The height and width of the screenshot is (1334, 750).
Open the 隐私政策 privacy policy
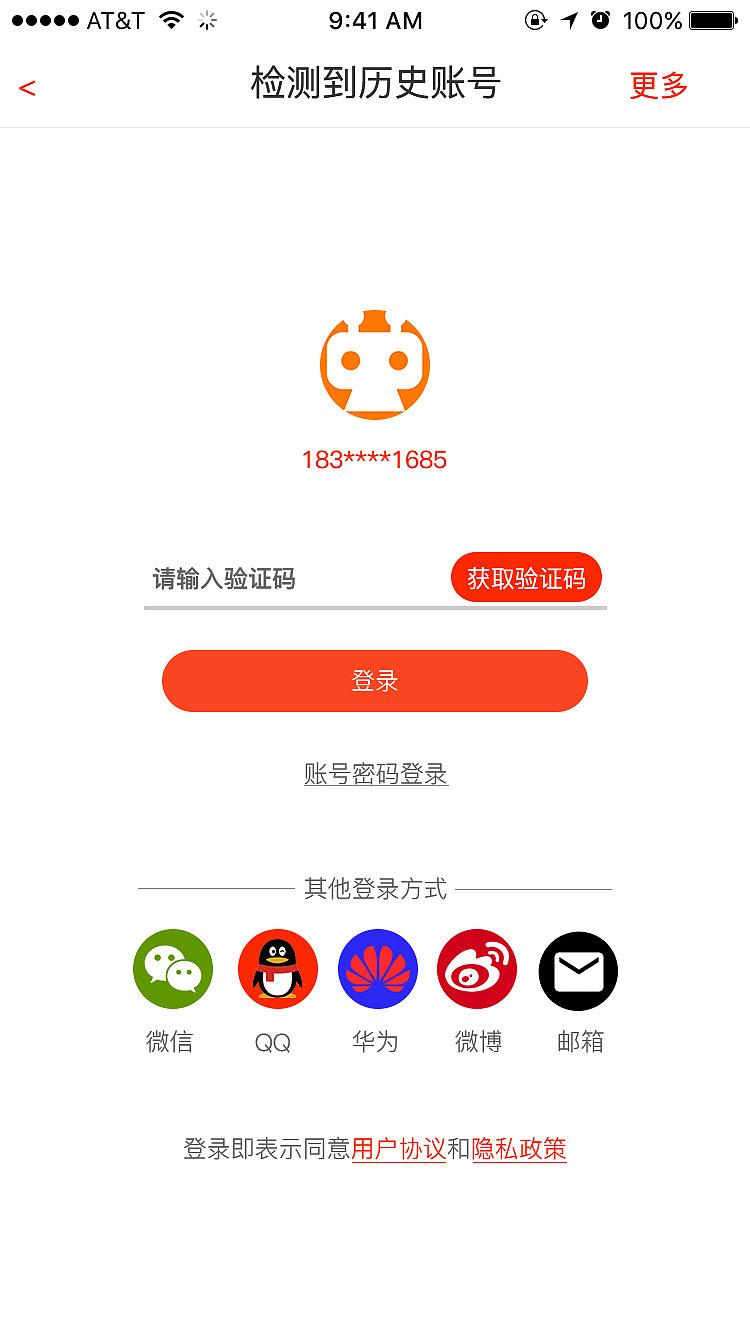519,1150
